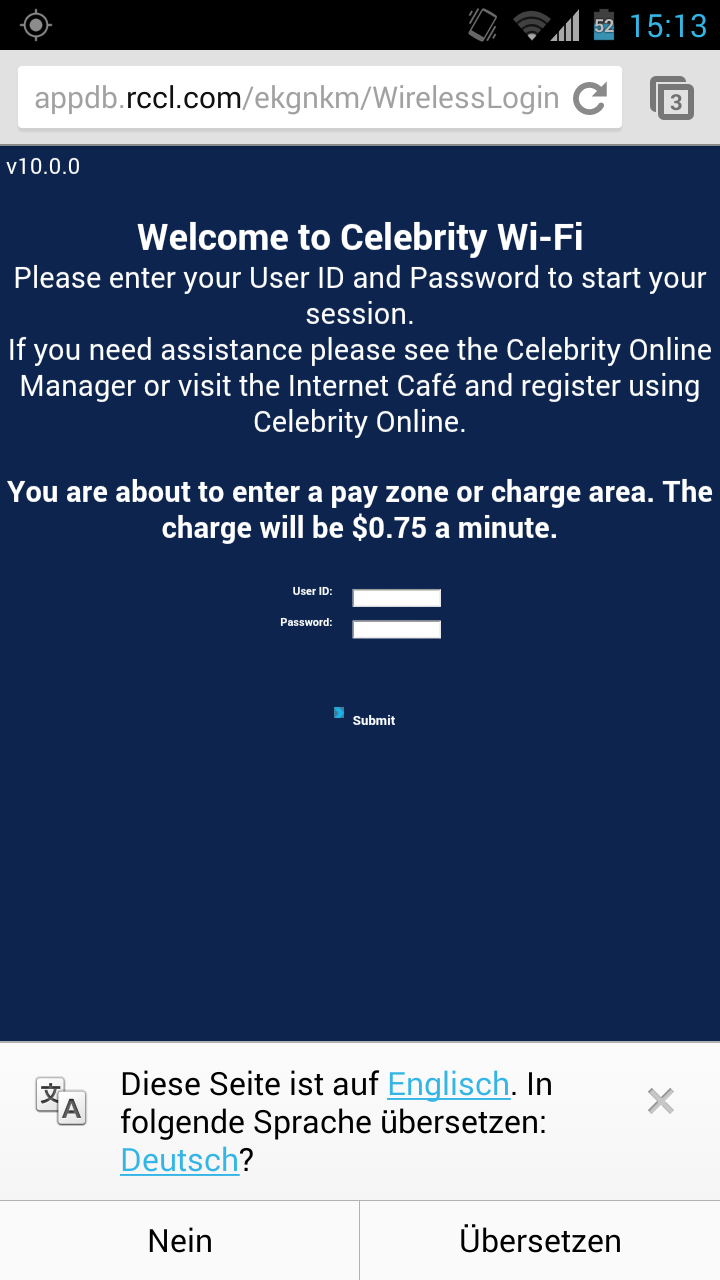Dismiss the translation bar
The height and width of the screenshot is (1280, 720).
pos(660,1101)
